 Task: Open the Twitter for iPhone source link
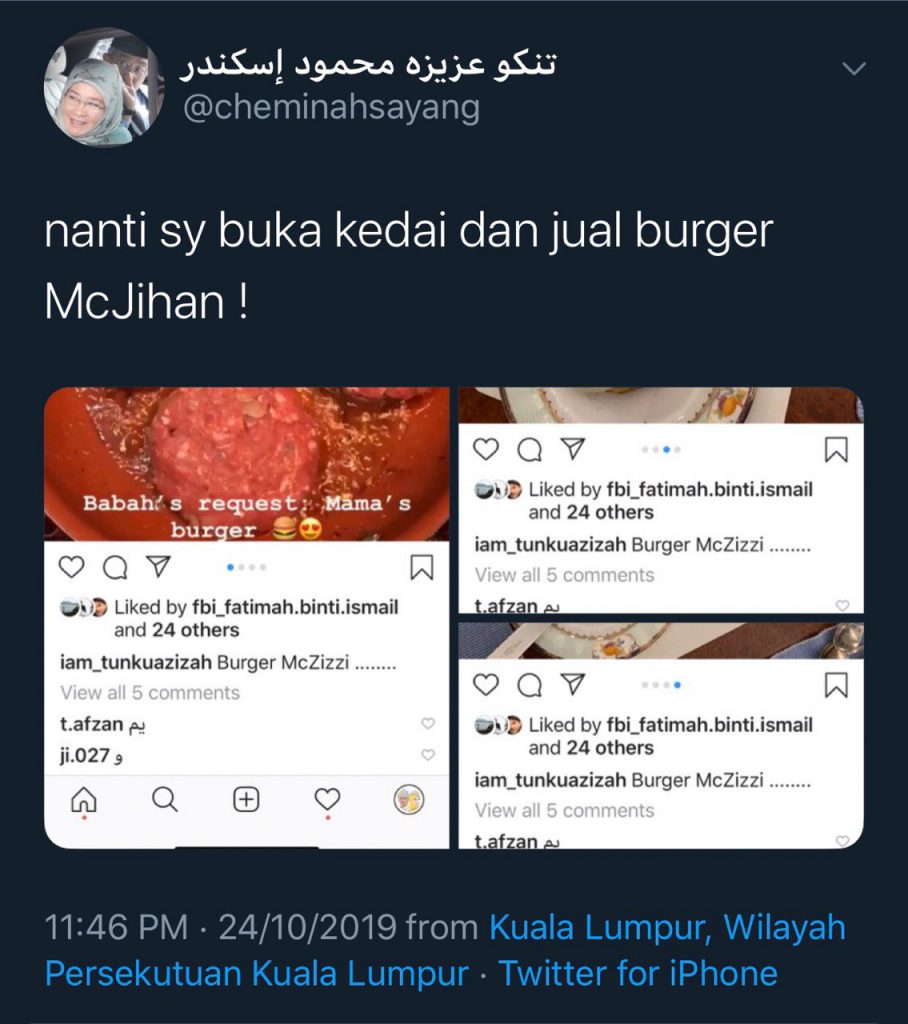point(638,973)
